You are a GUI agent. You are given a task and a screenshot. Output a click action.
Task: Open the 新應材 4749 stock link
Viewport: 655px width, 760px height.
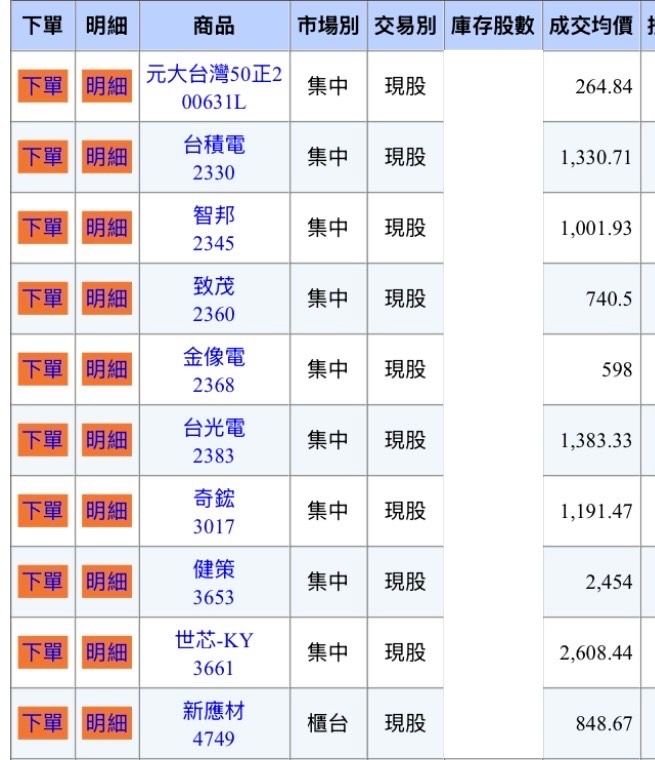(x=214, y=723)
